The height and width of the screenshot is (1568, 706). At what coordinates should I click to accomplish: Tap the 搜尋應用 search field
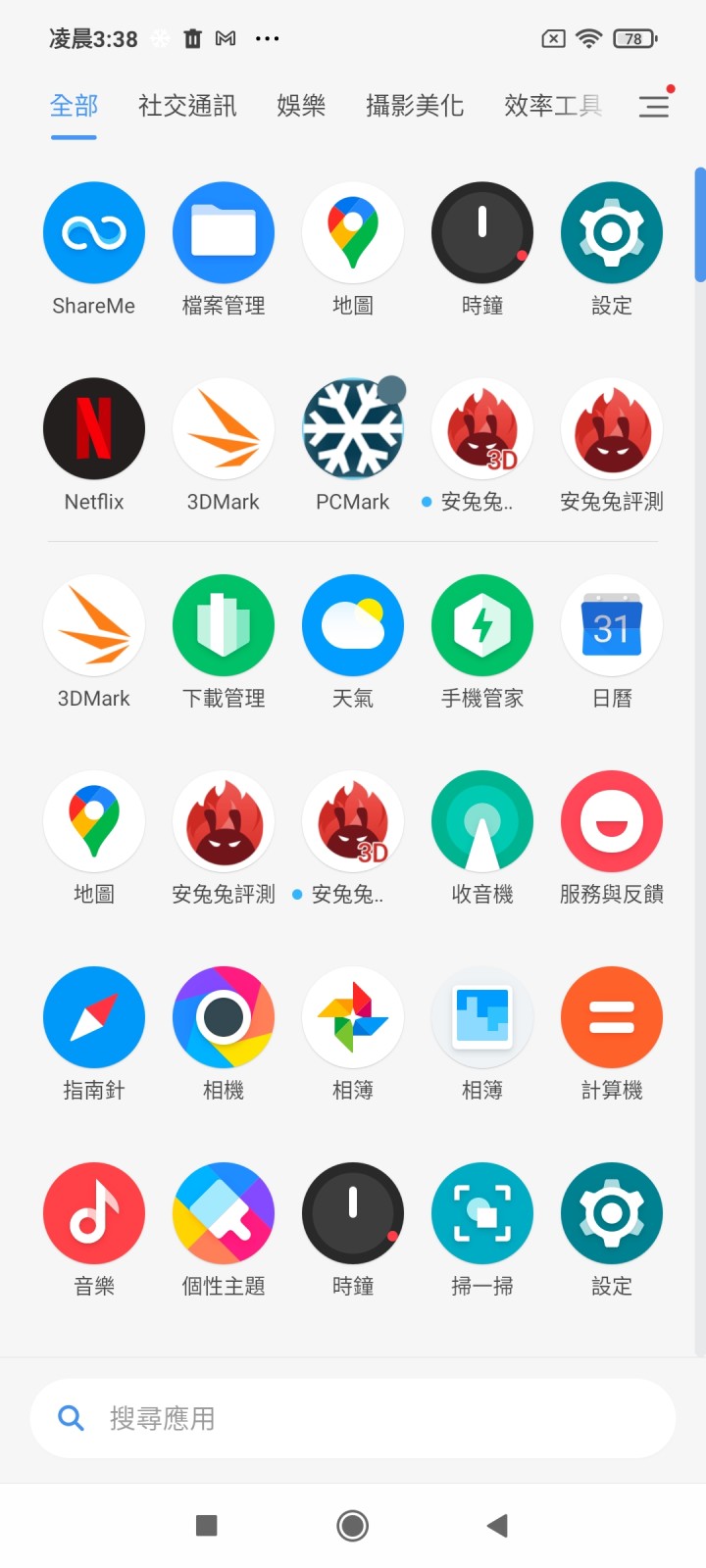(353, 1418)
